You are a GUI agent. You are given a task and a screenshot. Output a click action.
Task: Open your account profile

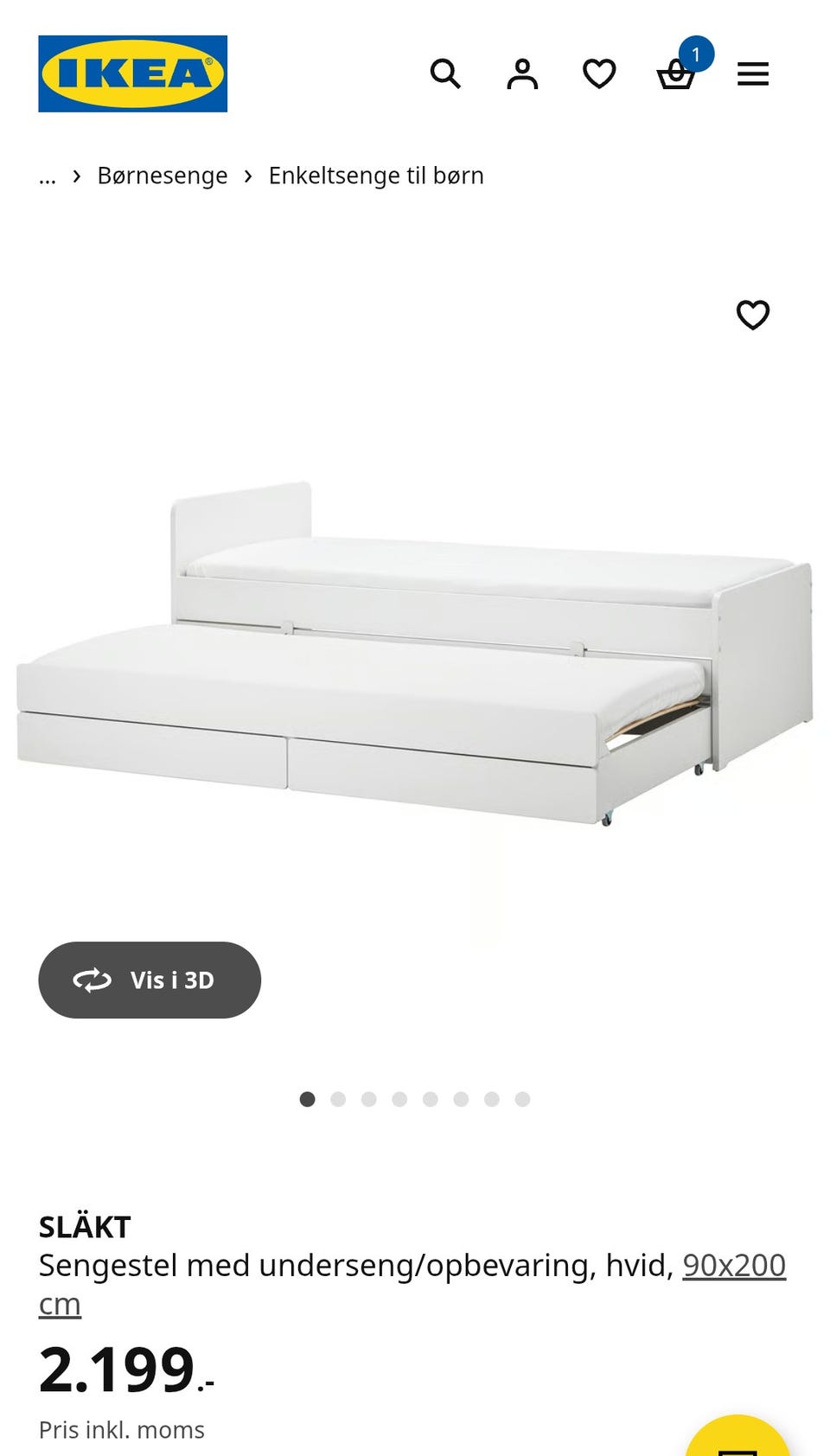(522, 74)
